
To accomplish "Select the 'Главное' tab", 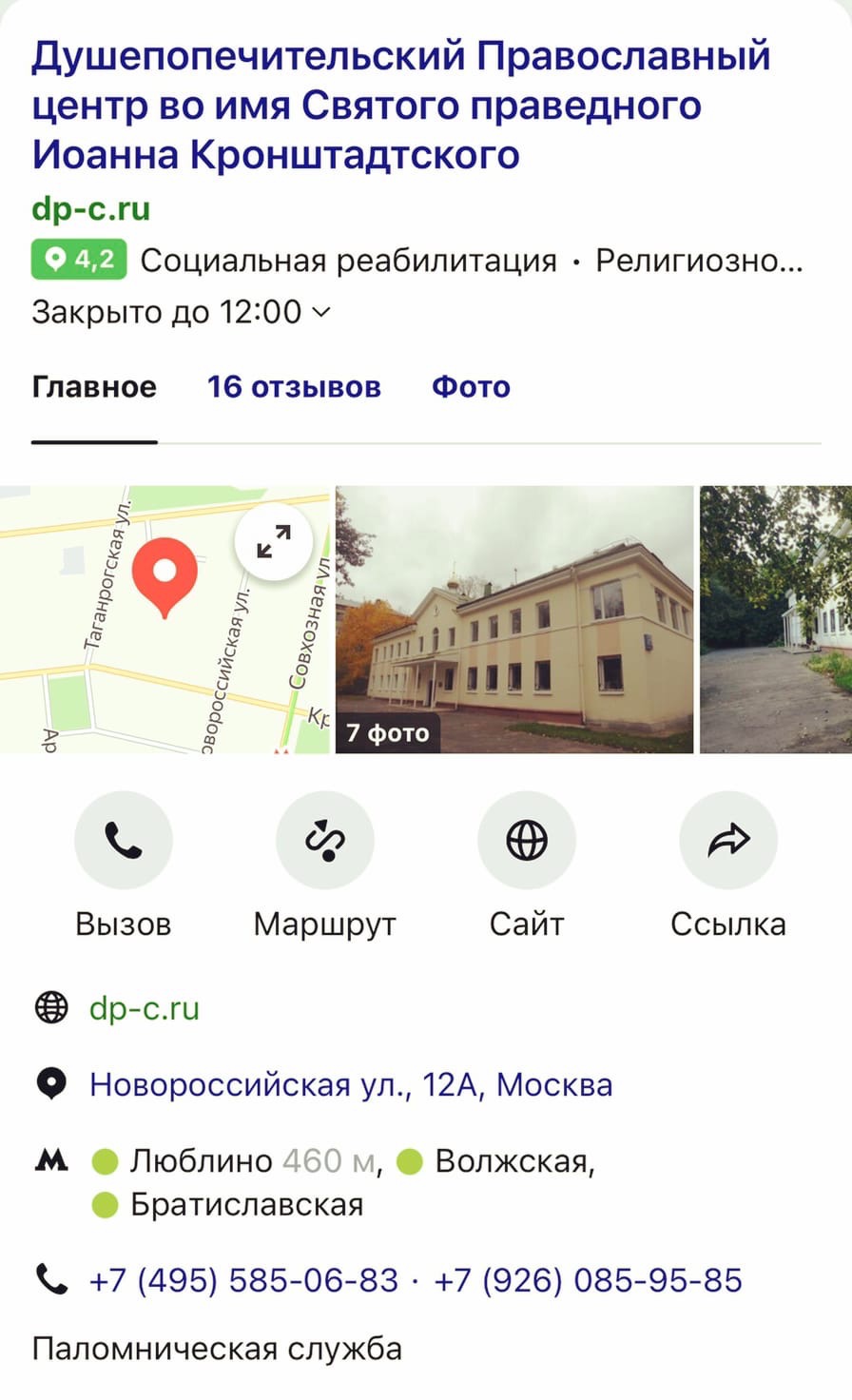I will (x=94, y=387).
